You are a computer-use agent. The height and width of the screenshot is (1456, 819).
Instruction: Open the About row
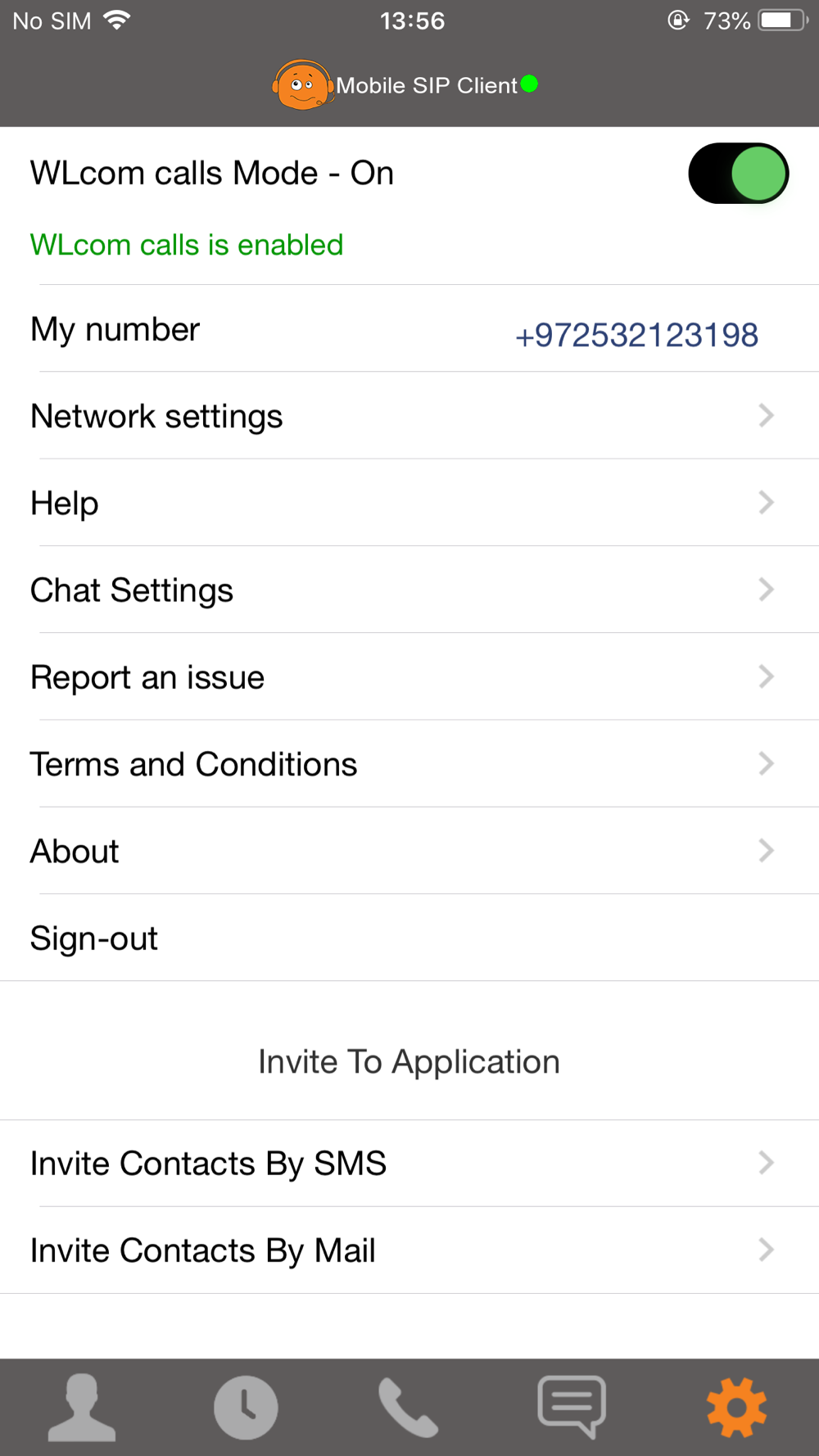(x=409, y=851)
